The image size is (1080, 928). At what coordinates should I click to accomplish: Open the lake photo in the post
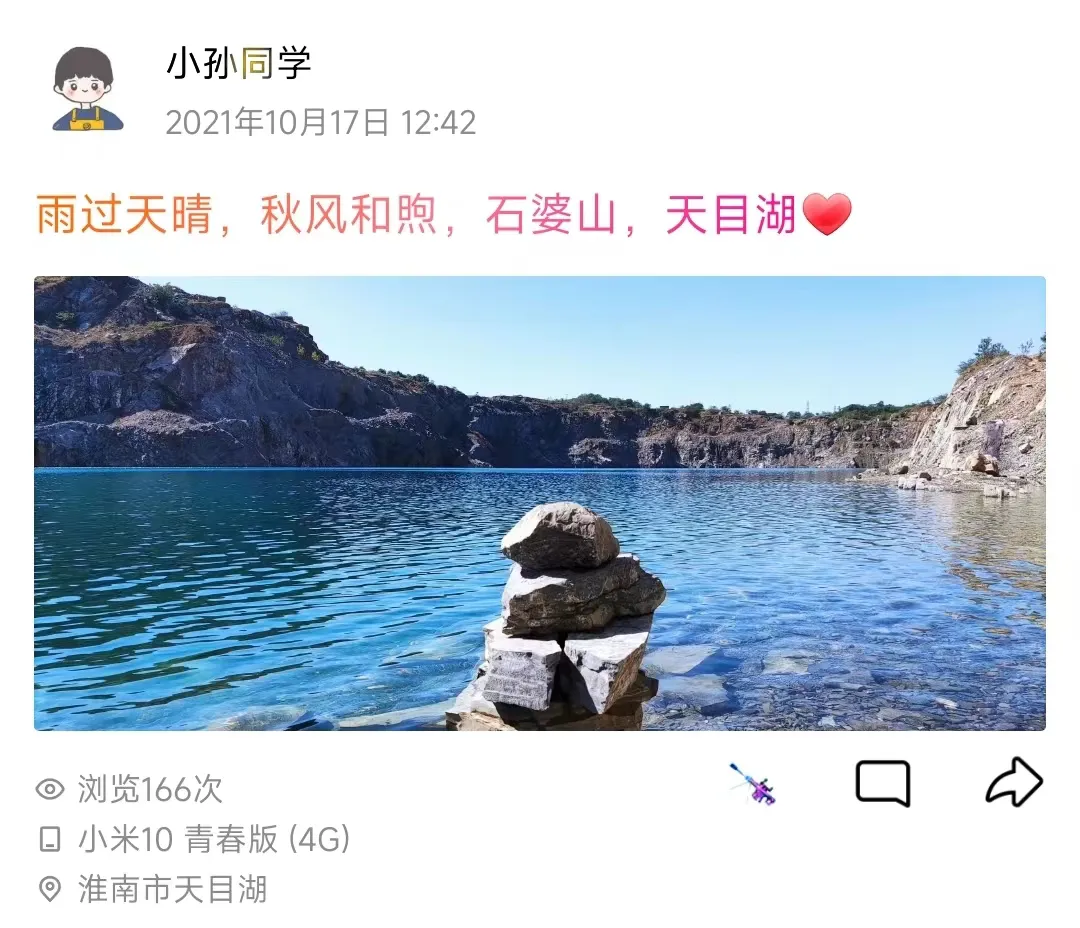540,503
